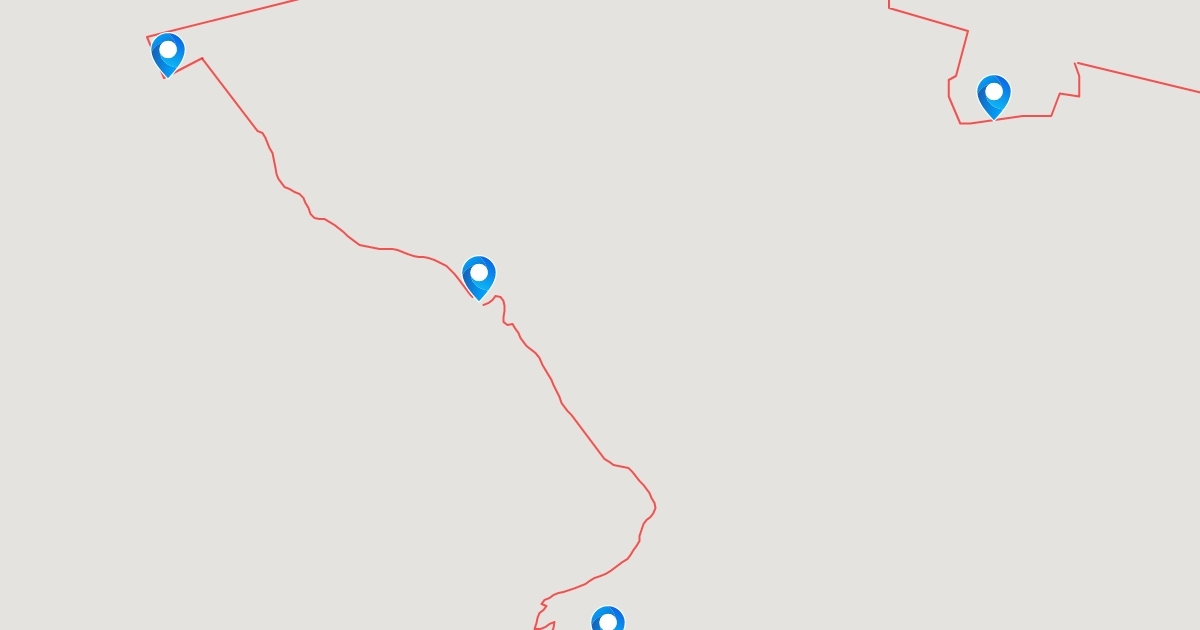Select the map pin at the border's northwest corner

pos(168,53)
